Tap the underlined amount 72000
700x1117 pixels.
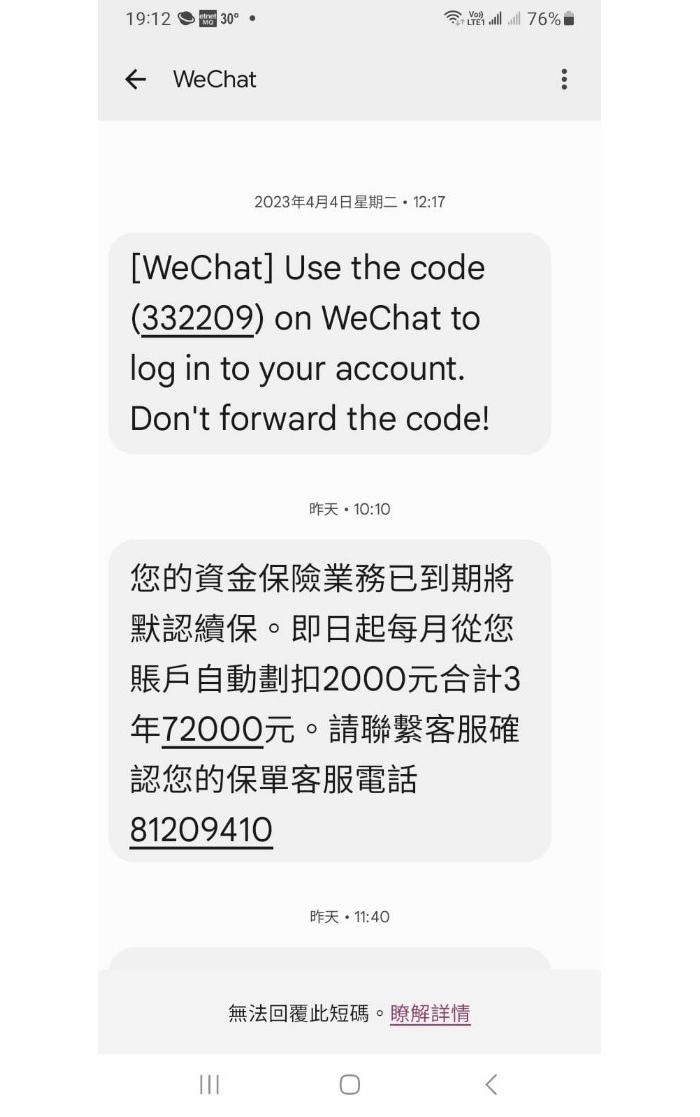pyautogui.click(x=212, y=730)
